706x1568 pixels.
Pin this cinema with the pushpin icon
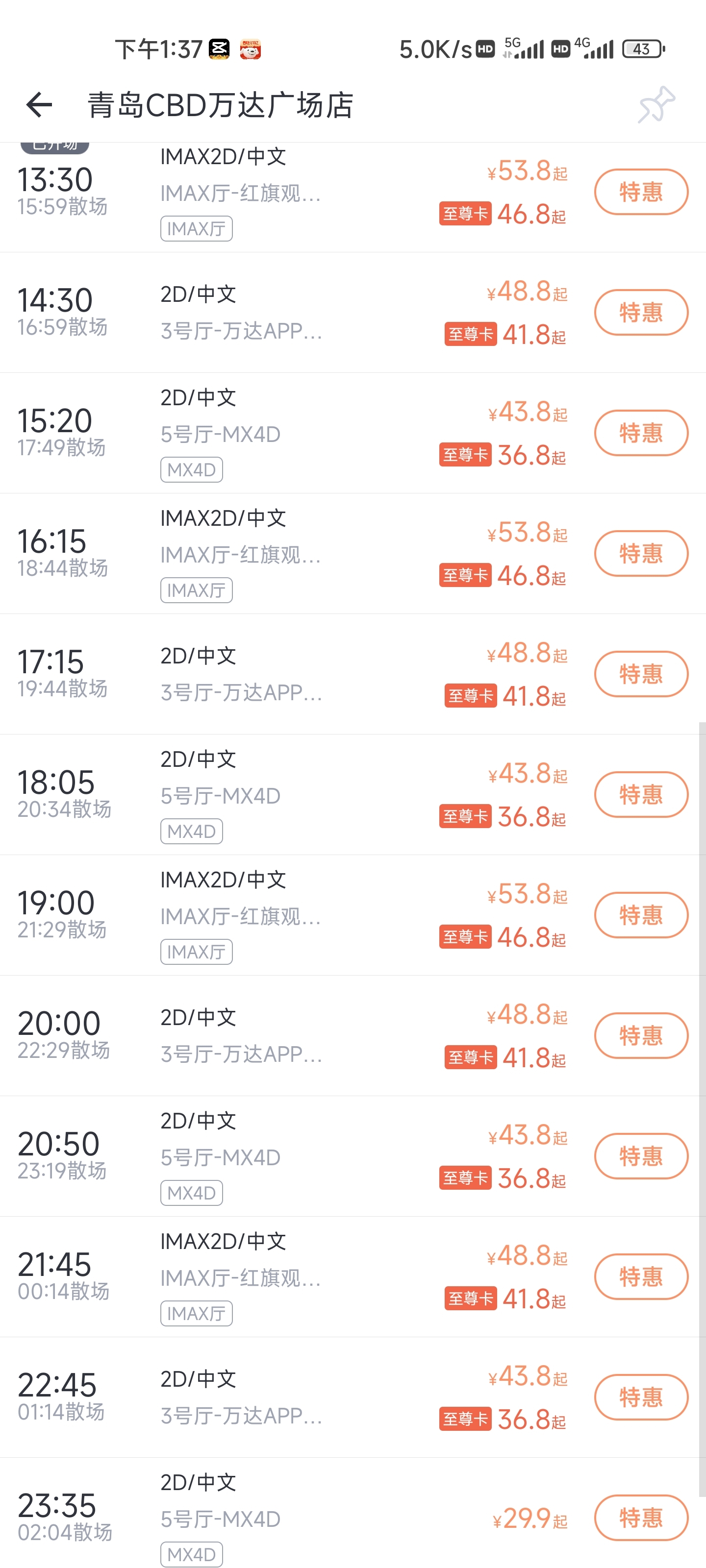656,104
